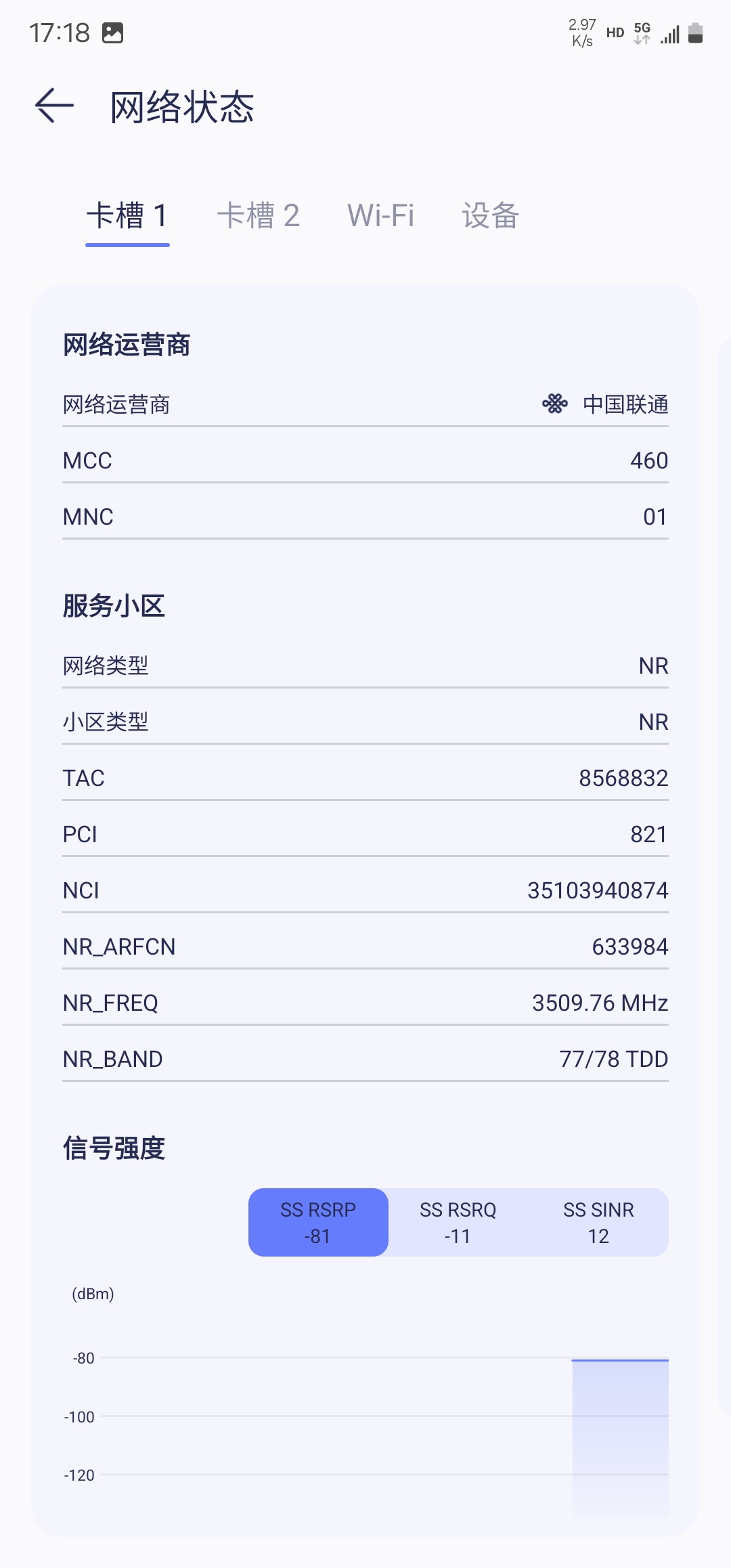
Task: Show the SS RSRQ signal chart
Action: [x=458, y=1222]
